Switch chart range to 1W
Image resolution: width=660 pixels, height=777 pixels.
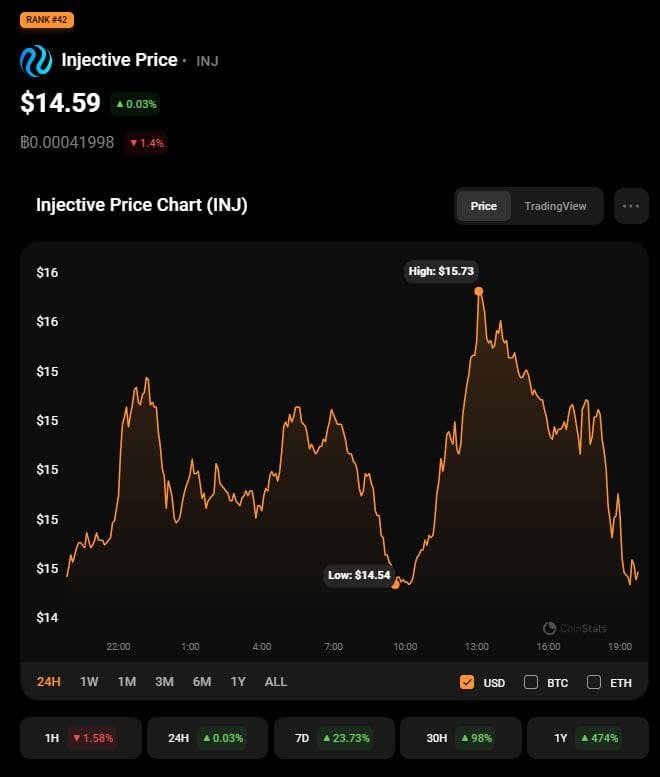click(x=89, y=682)
